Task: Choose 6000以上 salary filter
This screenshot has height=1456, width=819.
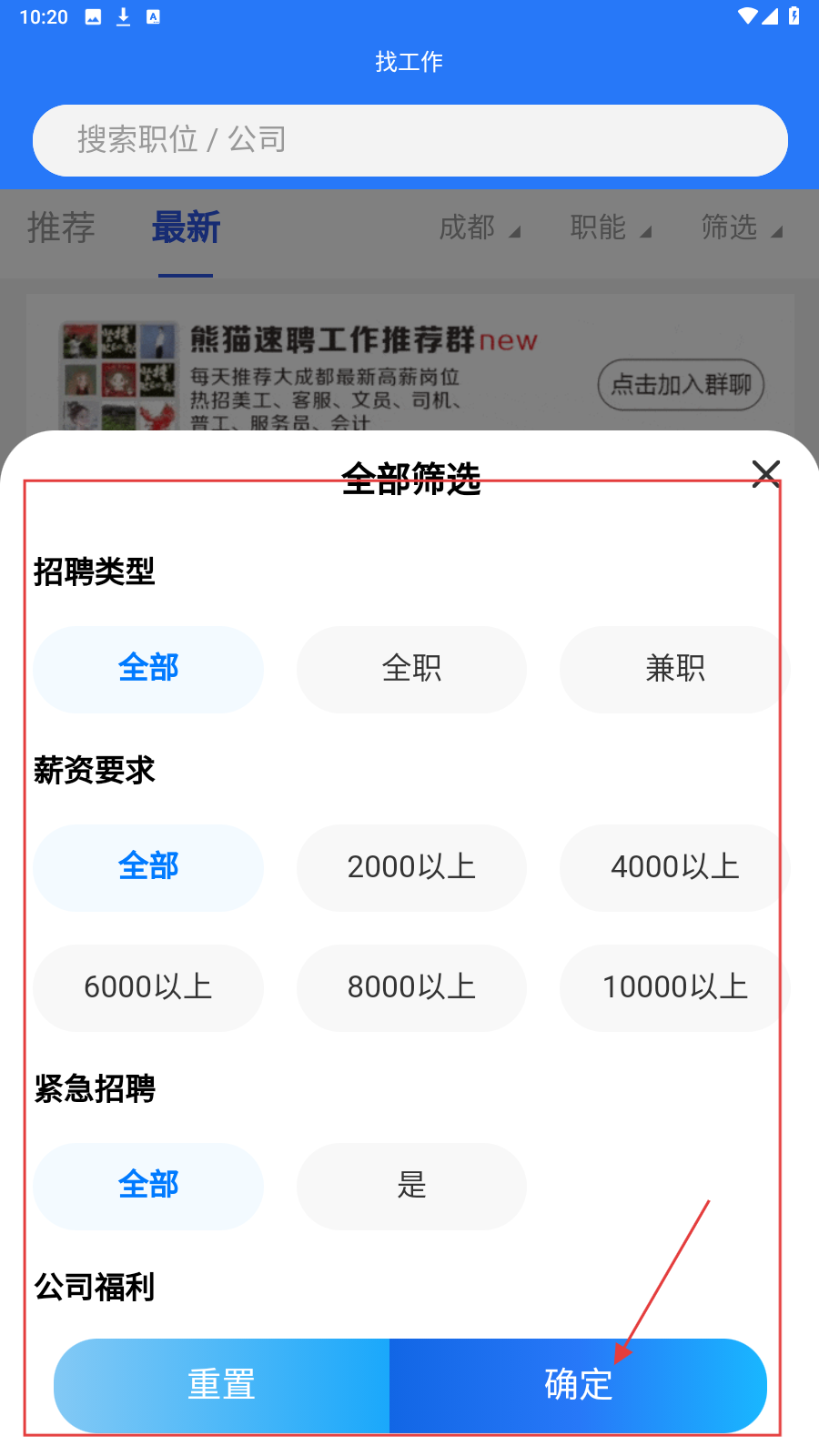Action: 148,987
